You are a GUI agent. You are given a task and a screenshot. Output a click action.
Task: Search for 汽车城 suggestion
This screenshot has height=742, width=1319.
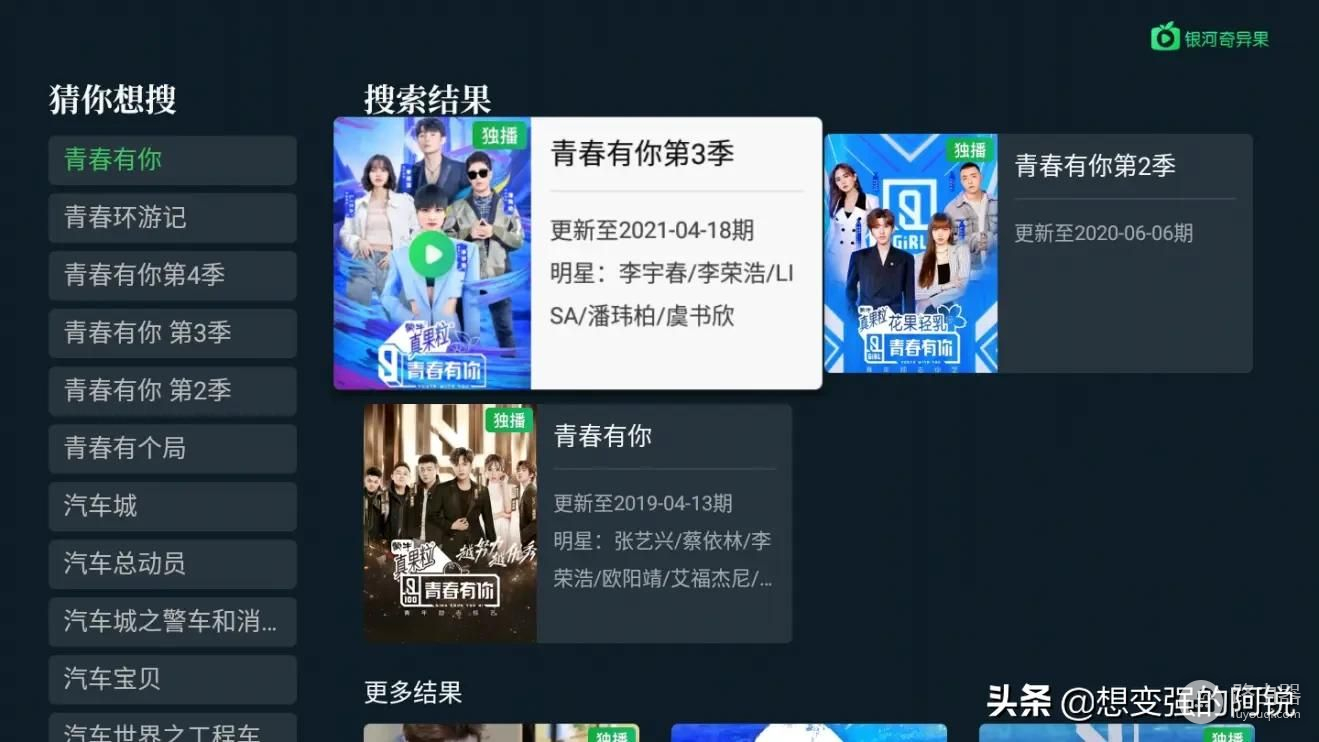point(172,507)
